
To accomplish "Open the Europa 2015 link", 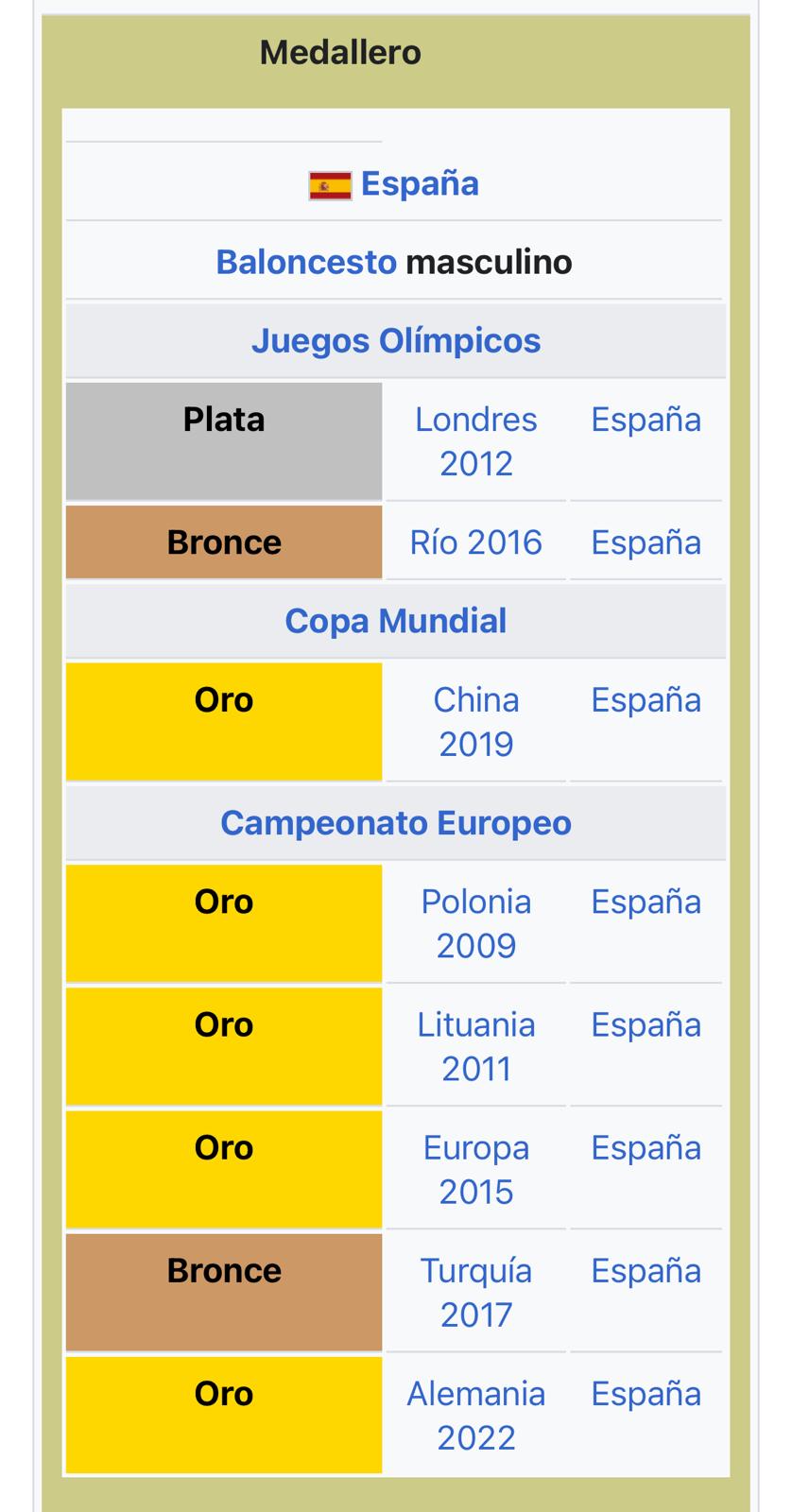I will coord(476,1170).
